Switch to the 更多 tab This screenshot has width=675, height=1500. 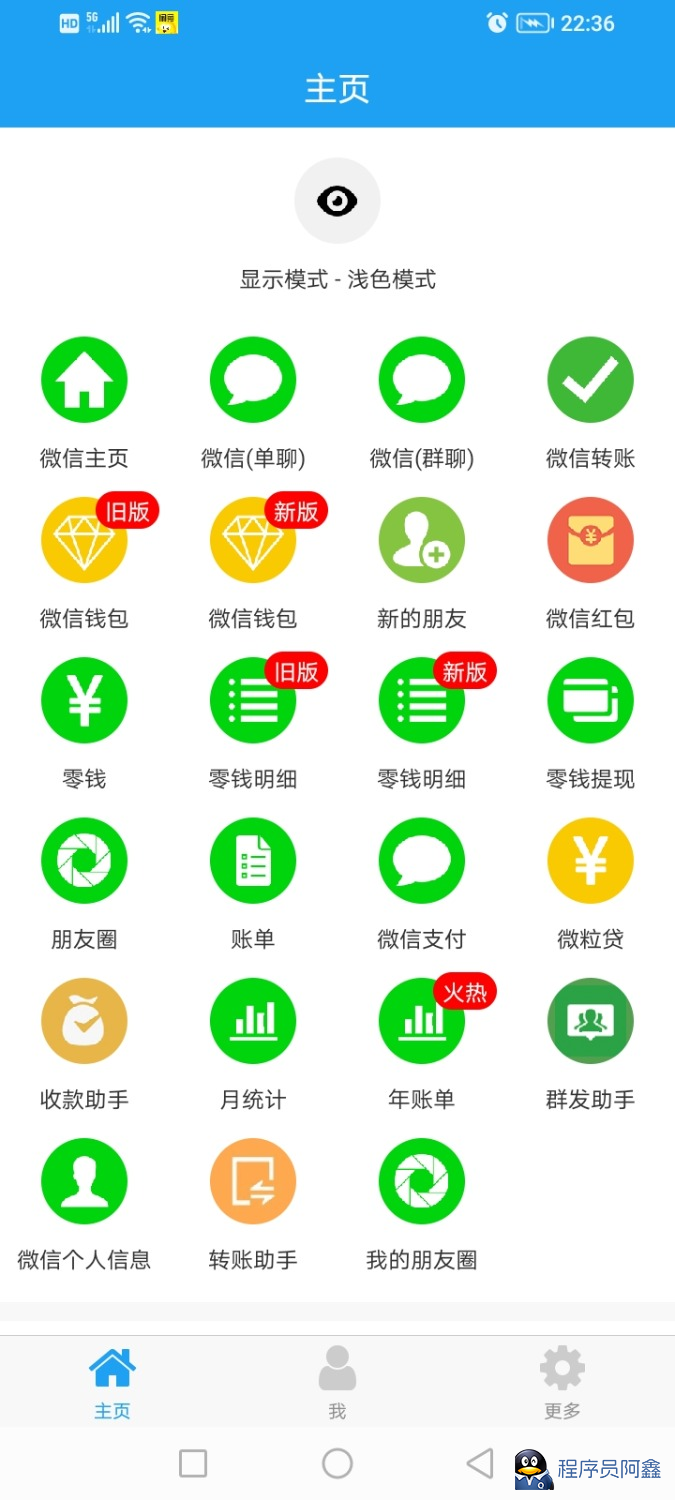[562, 1382]
